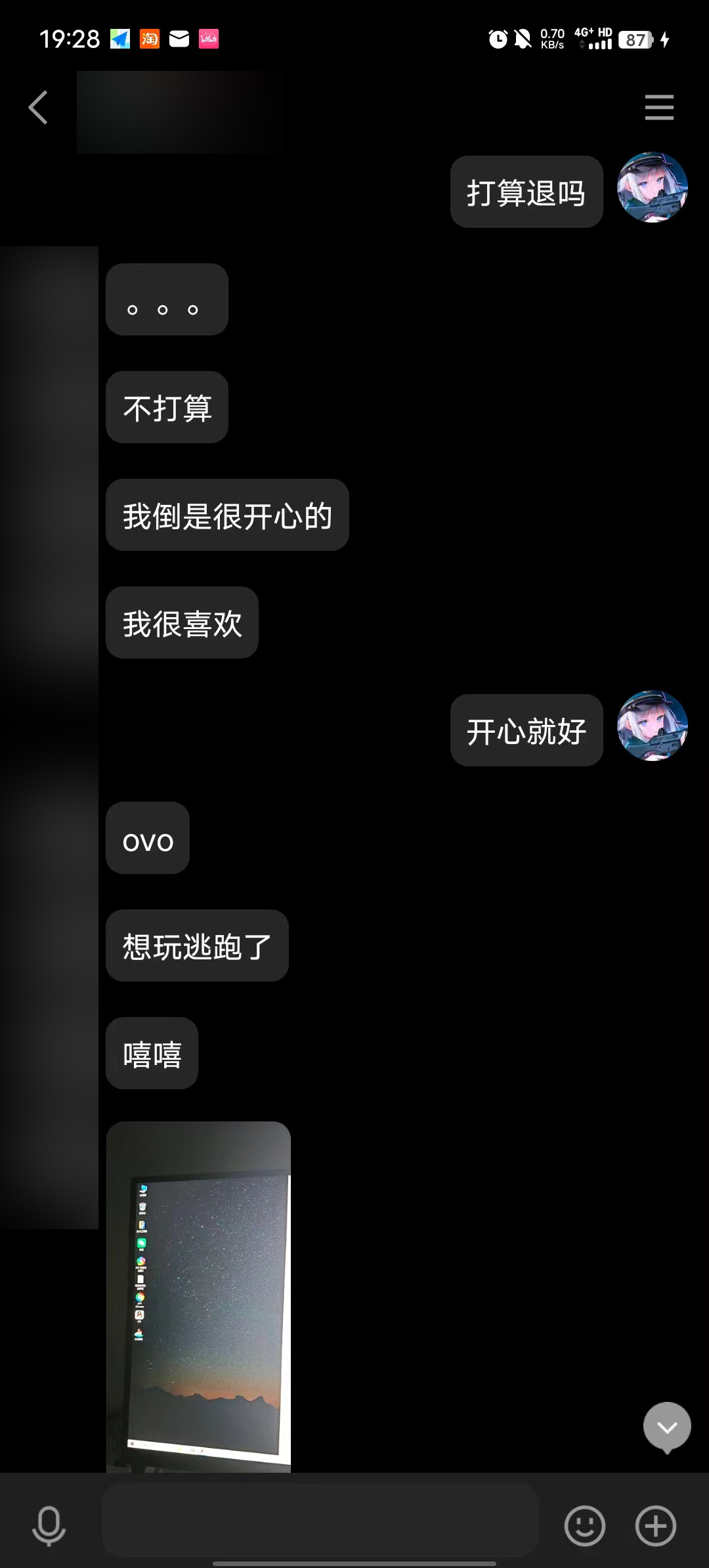This screenshot has width=709, height=1568.
Task: Open the emoji picker
Action: tap(584, 1525)
